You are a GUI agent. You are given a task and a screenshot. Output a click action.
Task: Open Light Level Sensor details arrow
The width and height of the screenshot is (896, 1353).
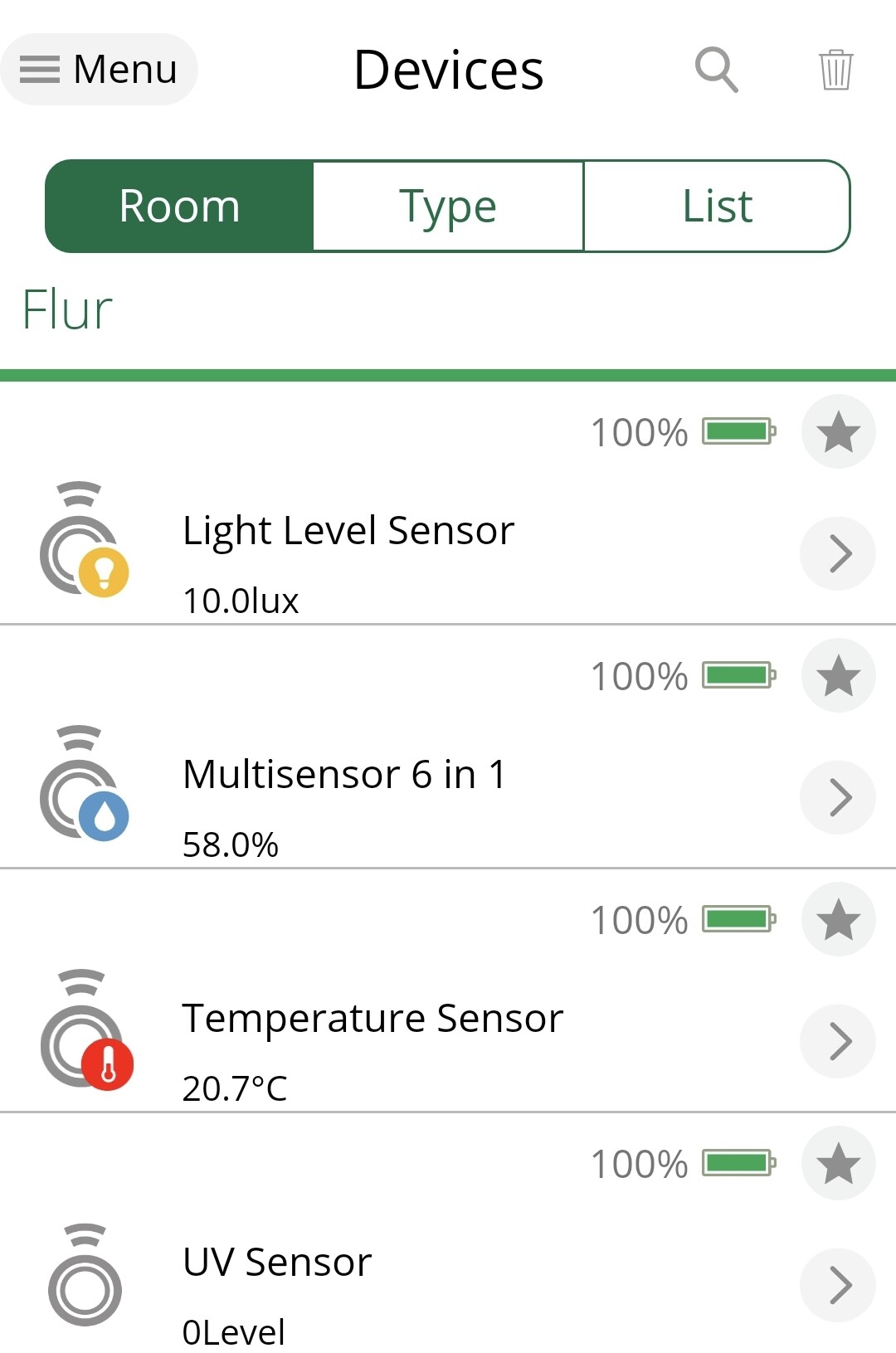(x=838, y=553)
